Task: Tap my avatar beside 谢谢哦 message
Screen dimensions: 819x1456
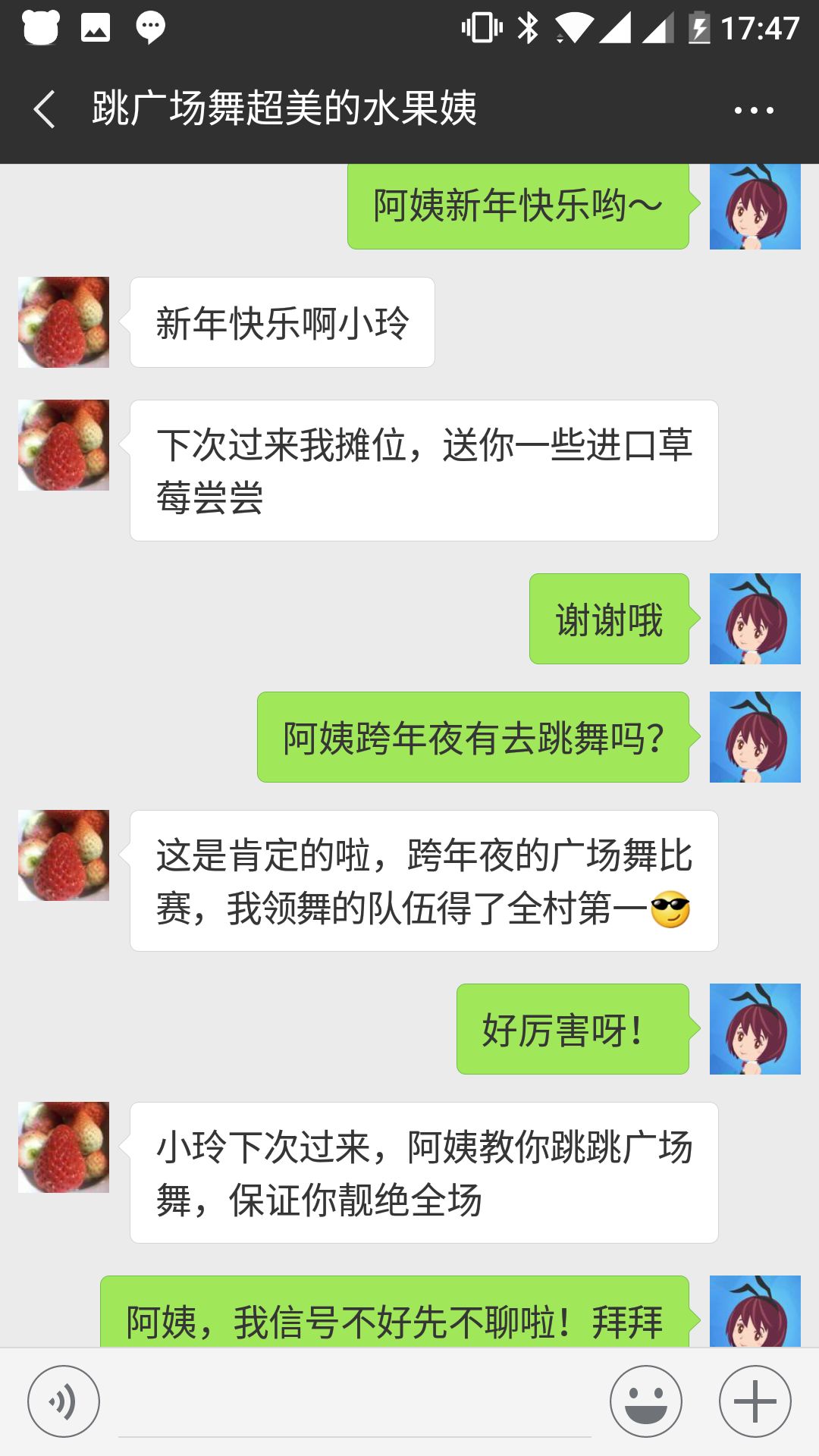Action: (755, 619)
